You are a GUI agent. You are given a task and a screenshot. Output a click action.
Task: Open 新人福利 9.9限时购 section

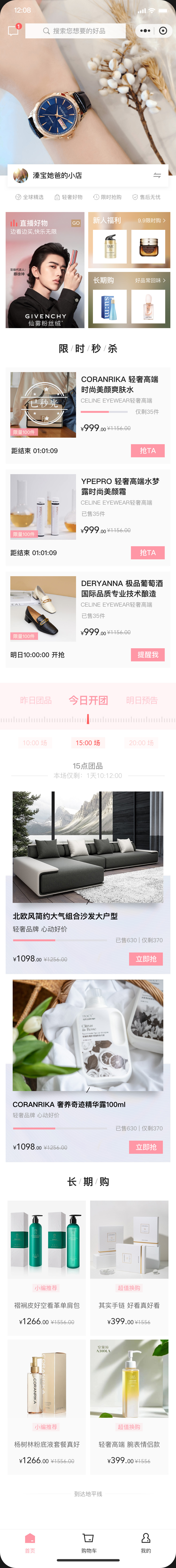click(129, 240)
